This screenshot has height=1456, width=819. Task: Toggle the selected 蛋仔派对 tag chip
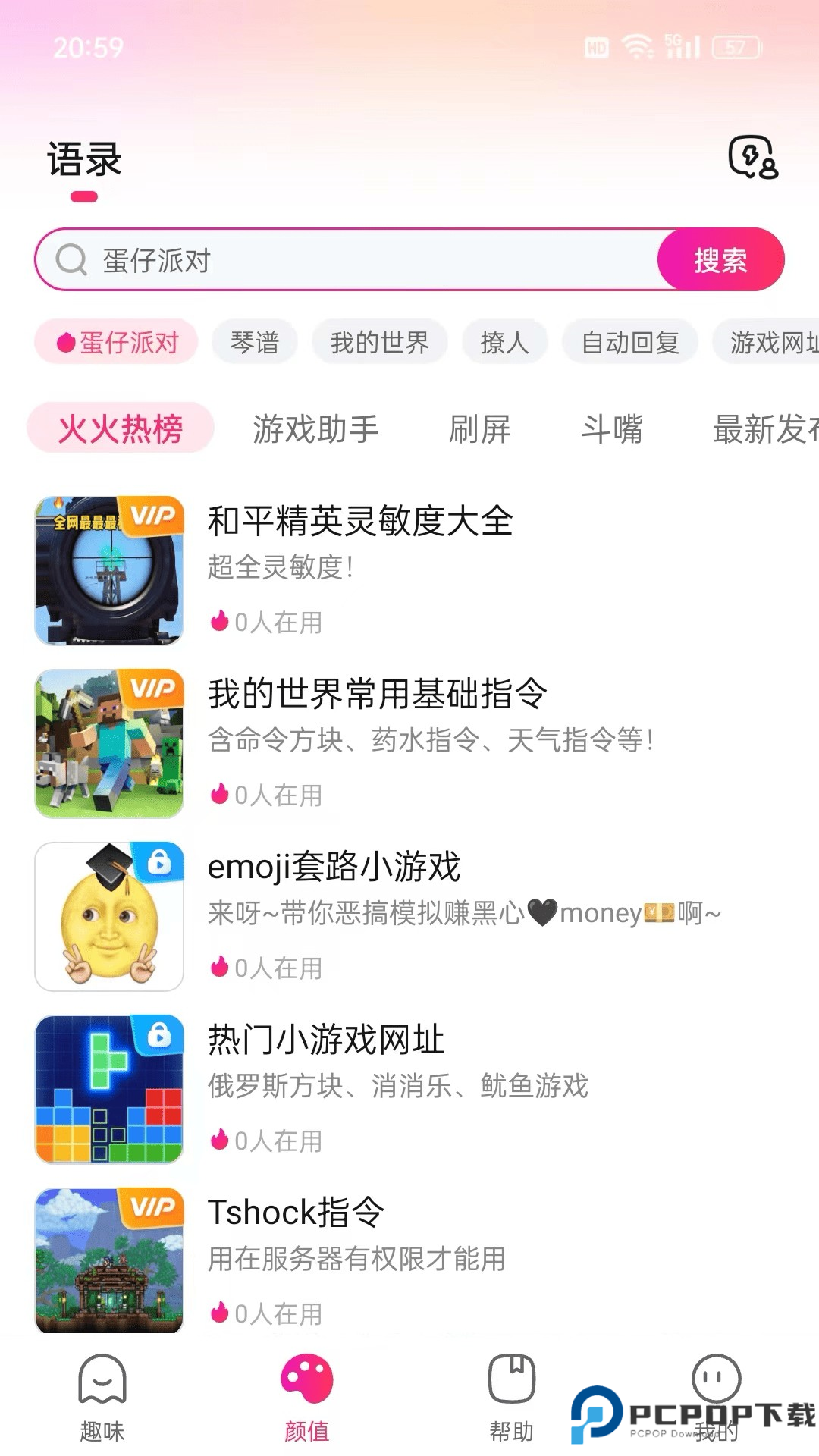[116, 342]
